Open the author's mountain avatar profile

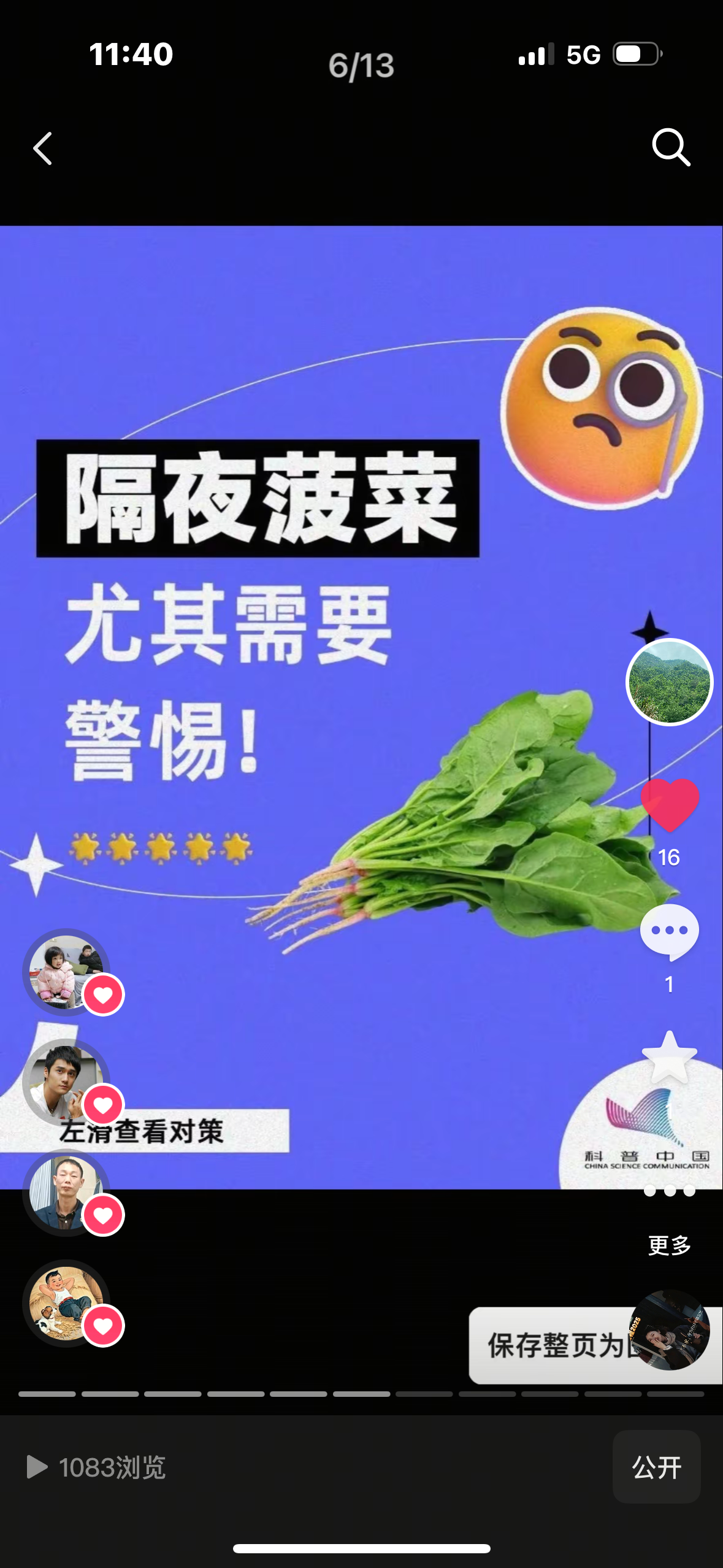tap(669, 682)
